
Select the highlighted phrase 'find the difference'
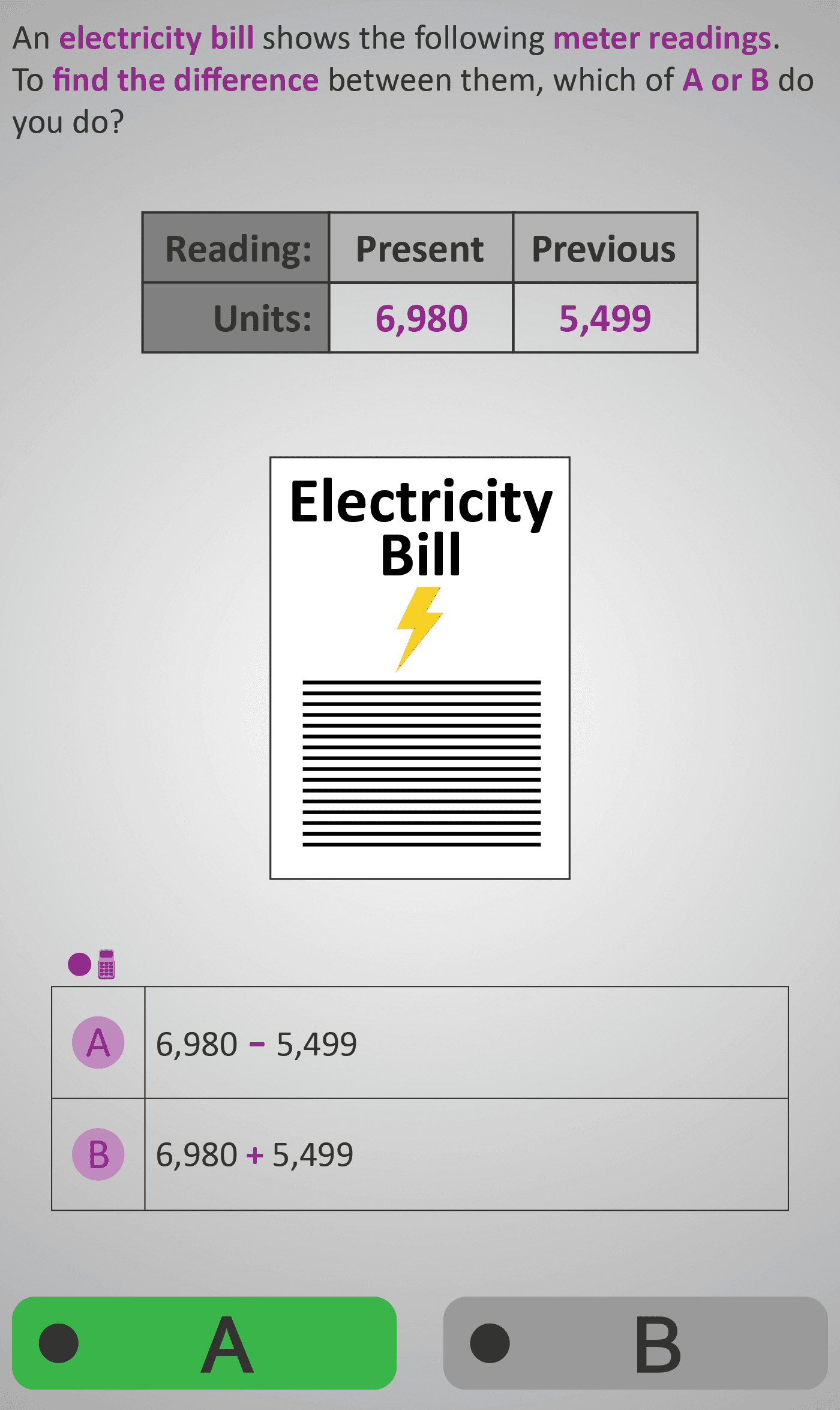185,79
